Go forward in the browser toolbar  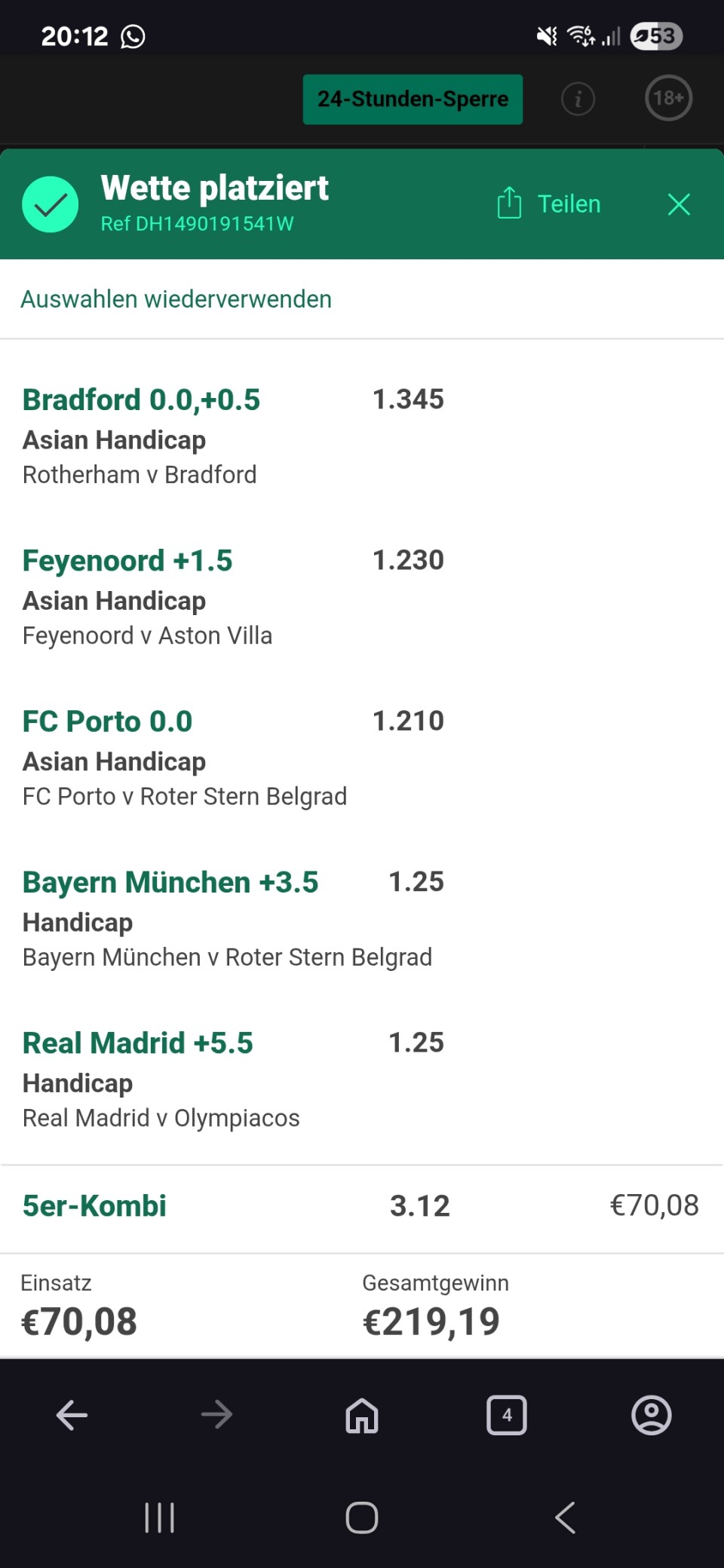[x=217, y=1415]
